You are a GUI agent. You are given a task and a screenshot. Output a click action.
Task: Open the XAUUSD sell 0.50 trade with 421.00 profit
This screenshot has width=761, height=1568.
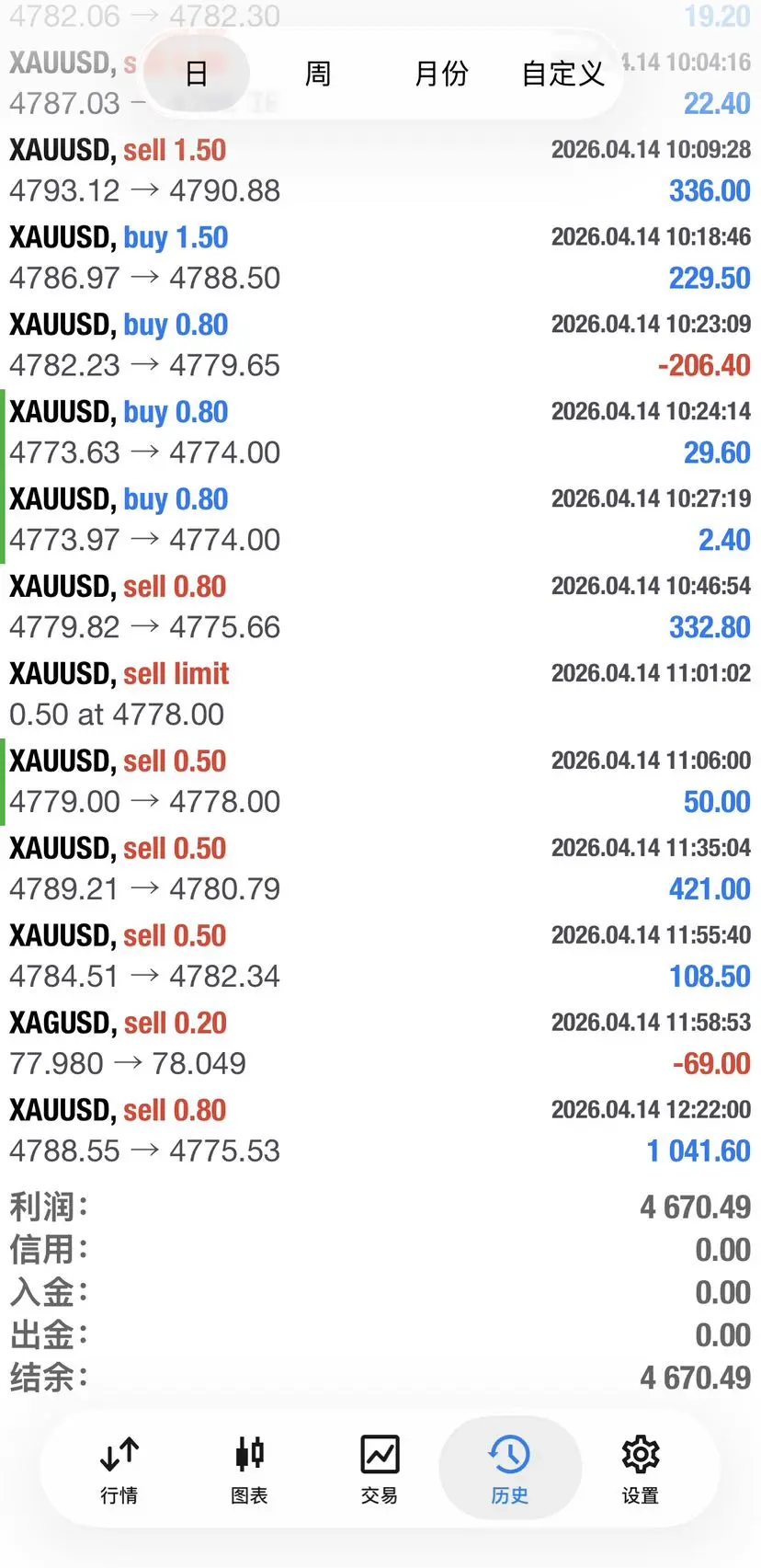[380, 868]
